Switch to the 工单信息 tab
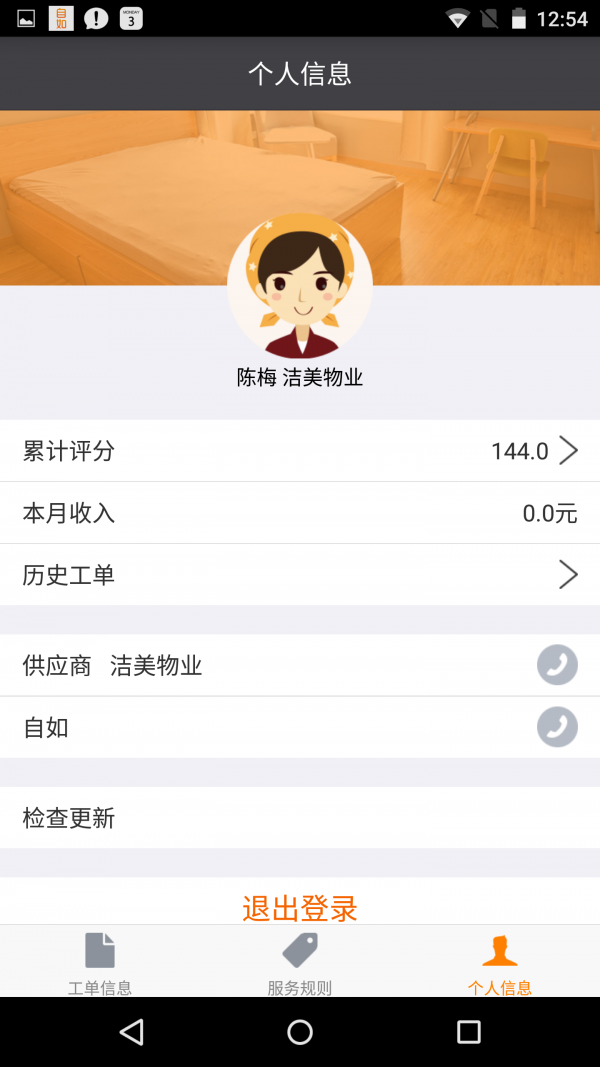This screenshot has height=1067, width=600. pyautogui.click(x=100, y=962)
